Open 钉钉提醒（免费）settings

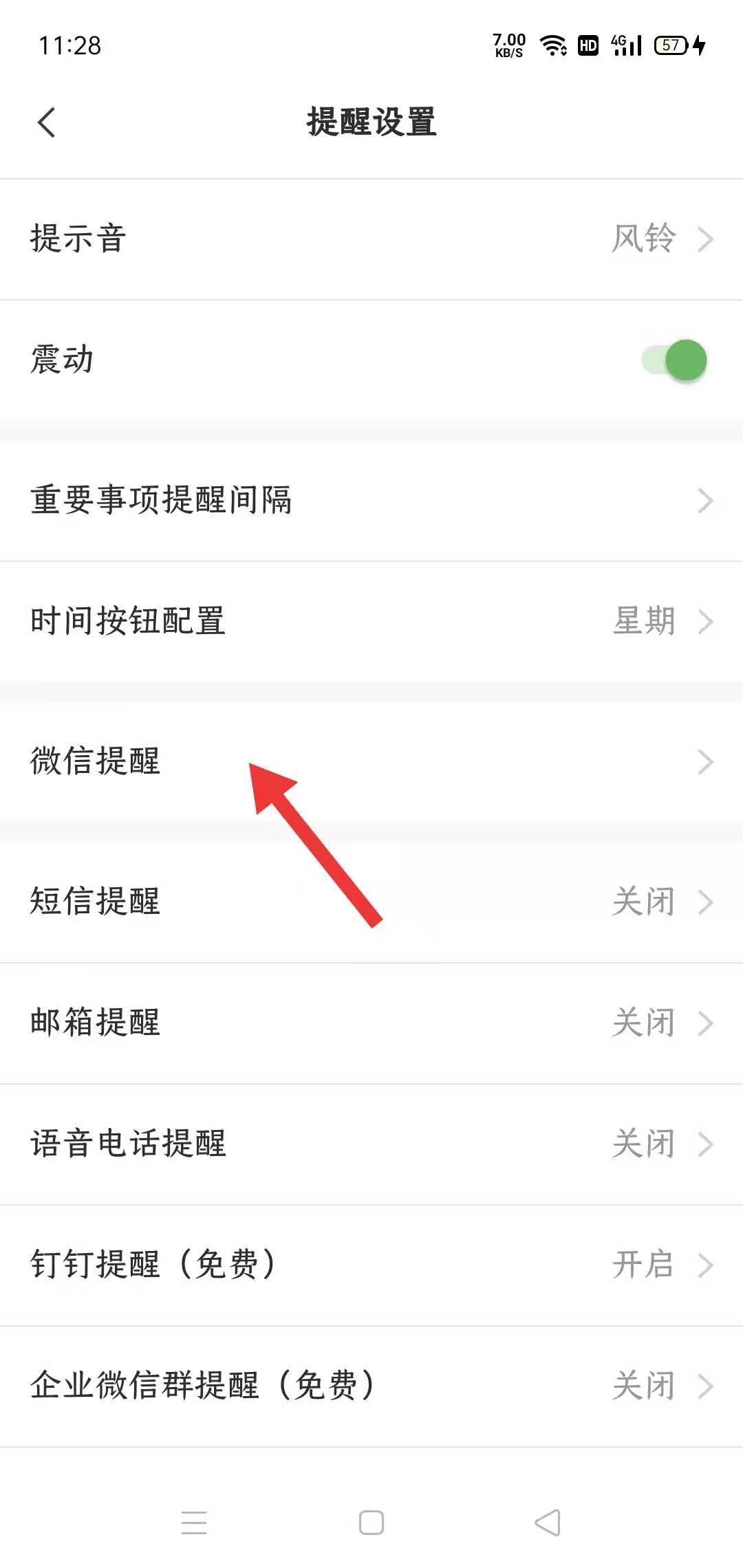(x=371, y=1265)
